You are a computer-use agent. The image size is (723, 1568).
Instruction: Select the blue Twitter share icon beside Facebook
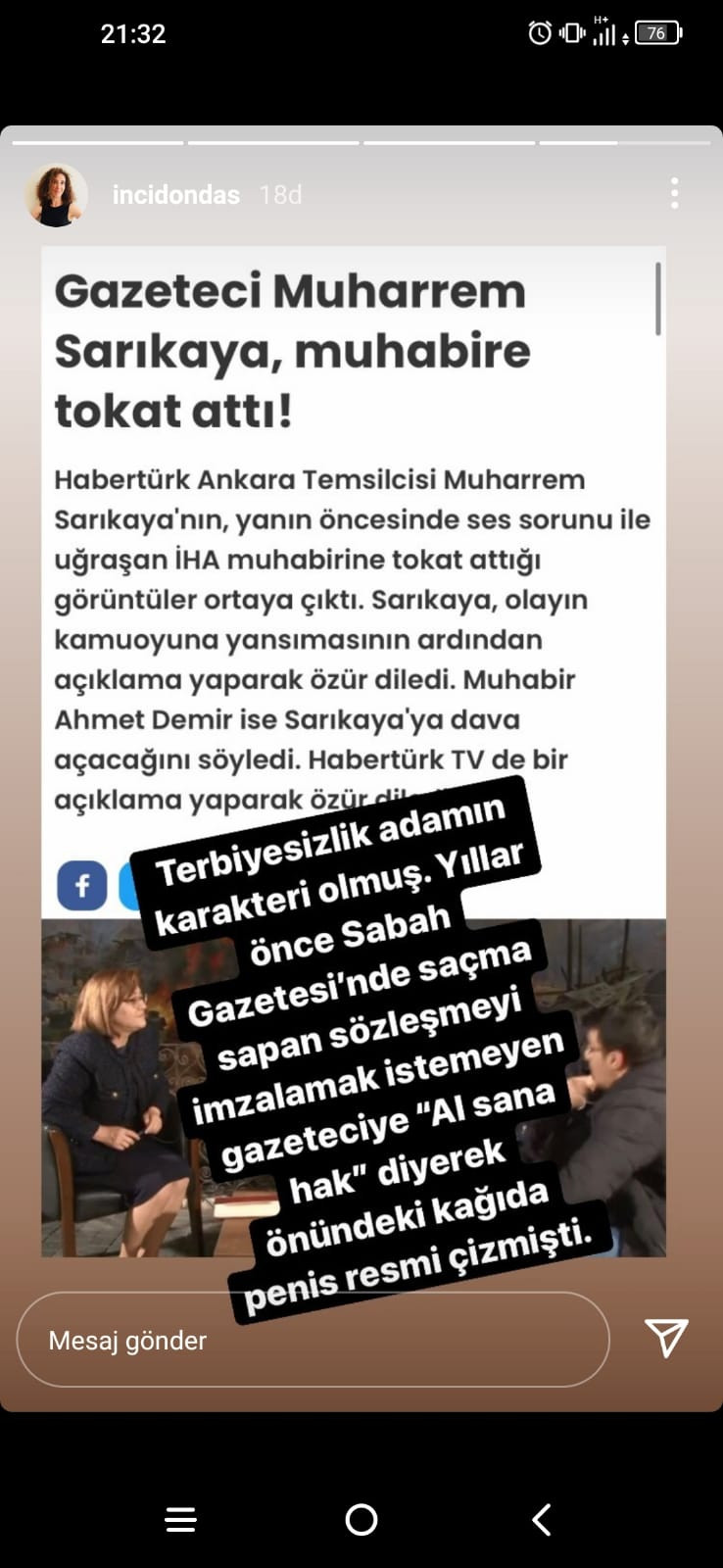130,885
